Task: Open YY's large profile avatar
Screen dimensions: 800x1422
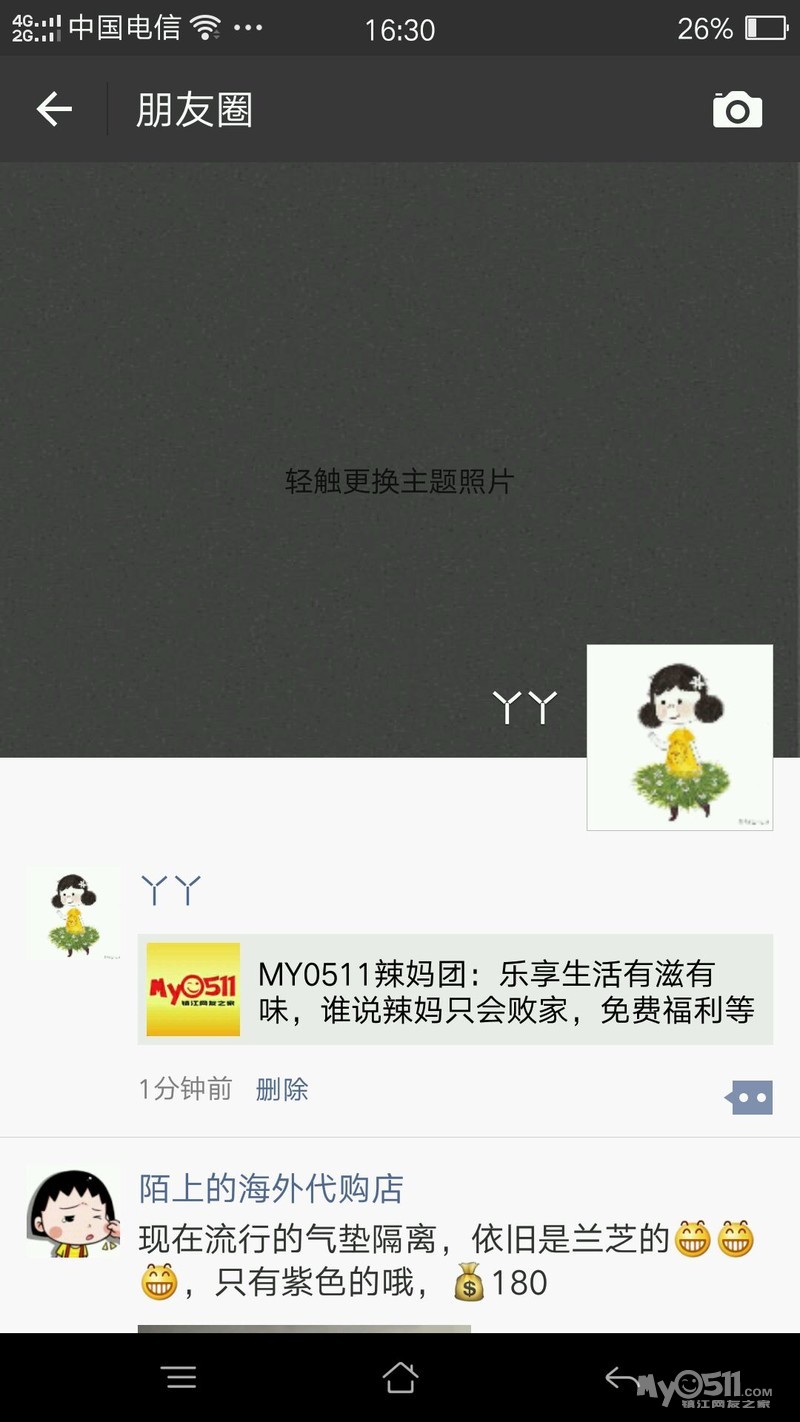Action: (x=679, y=737)
